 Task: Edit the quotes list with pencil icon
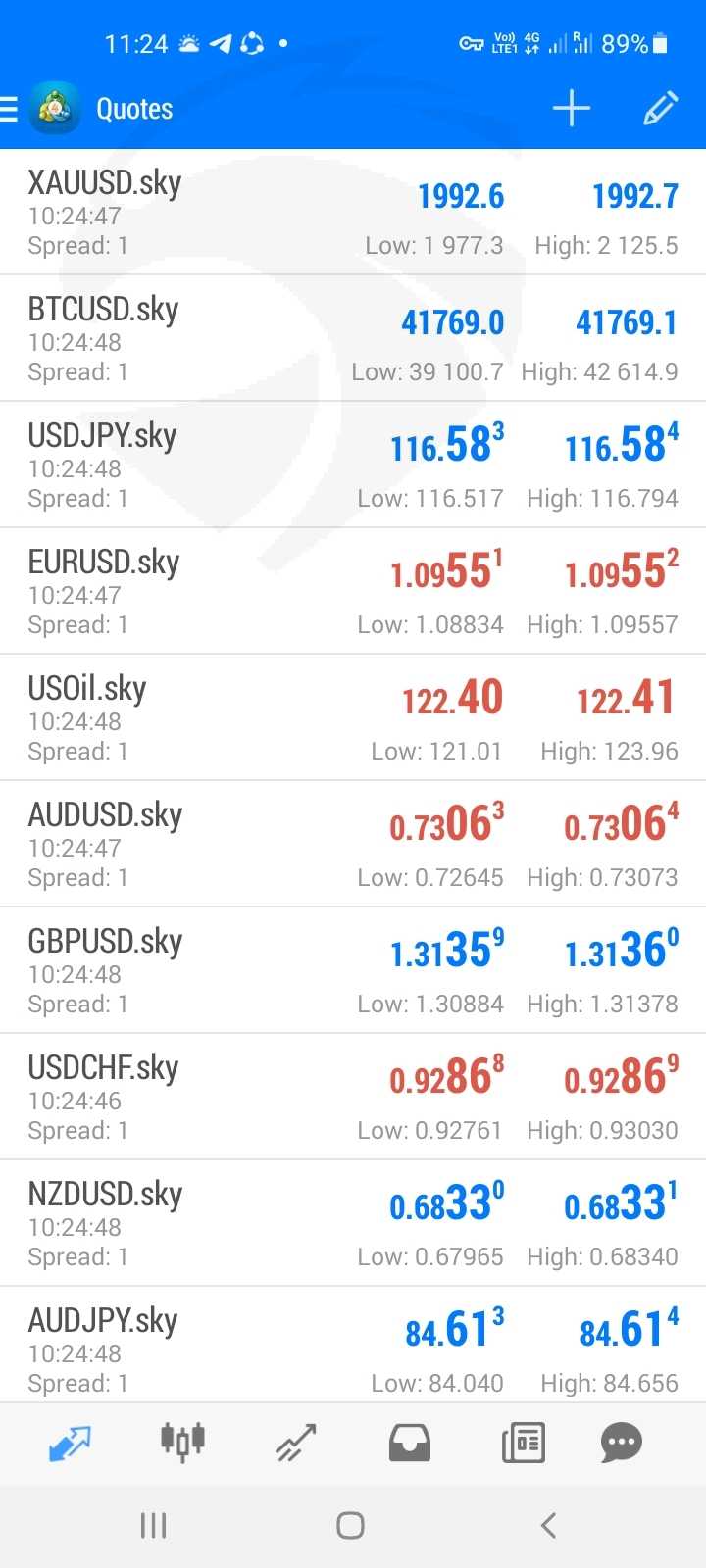pos(660,109)
